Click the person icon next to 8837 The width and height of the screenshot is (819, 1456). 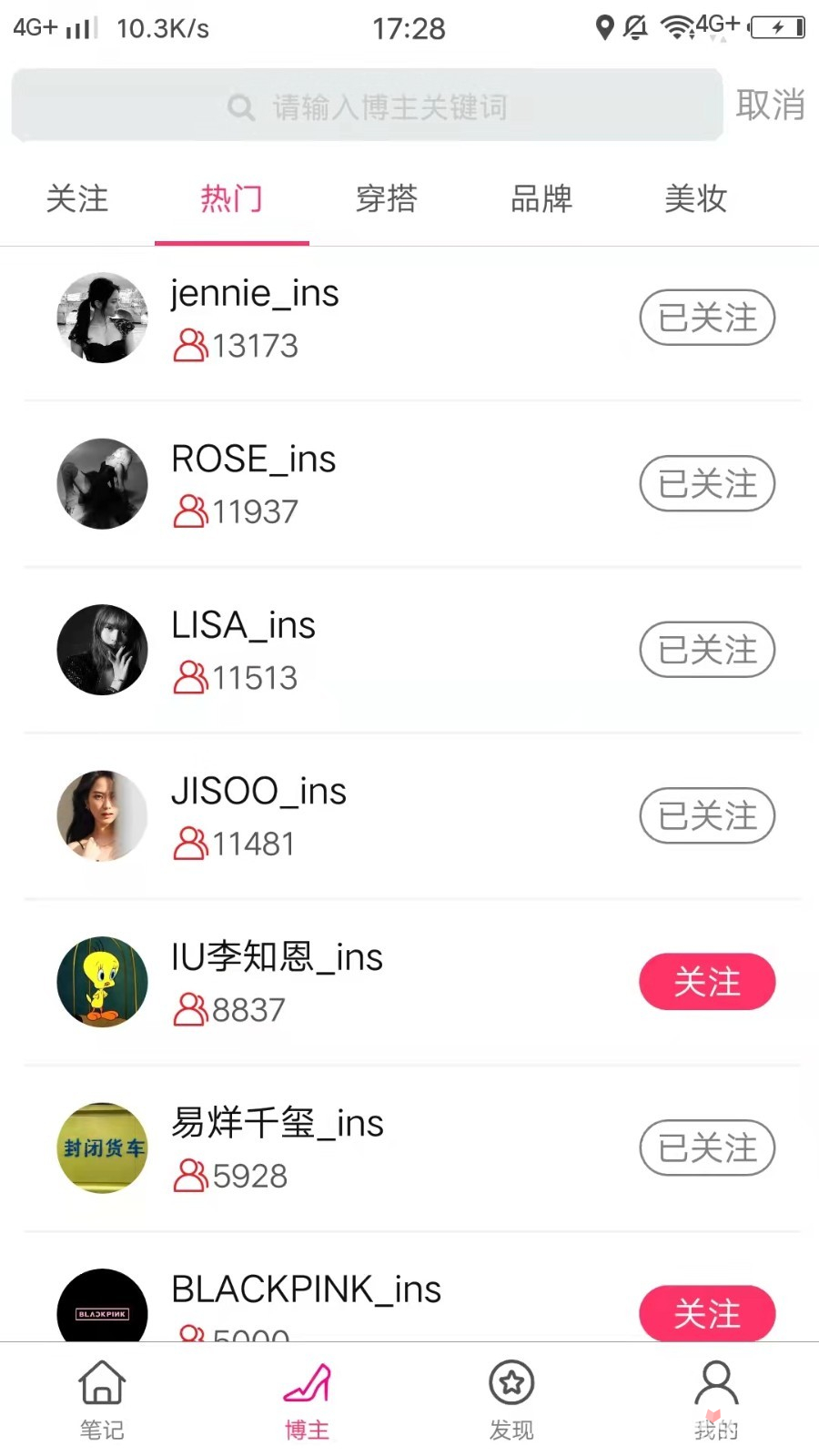pyautogui.click(x=189, y=1009)
